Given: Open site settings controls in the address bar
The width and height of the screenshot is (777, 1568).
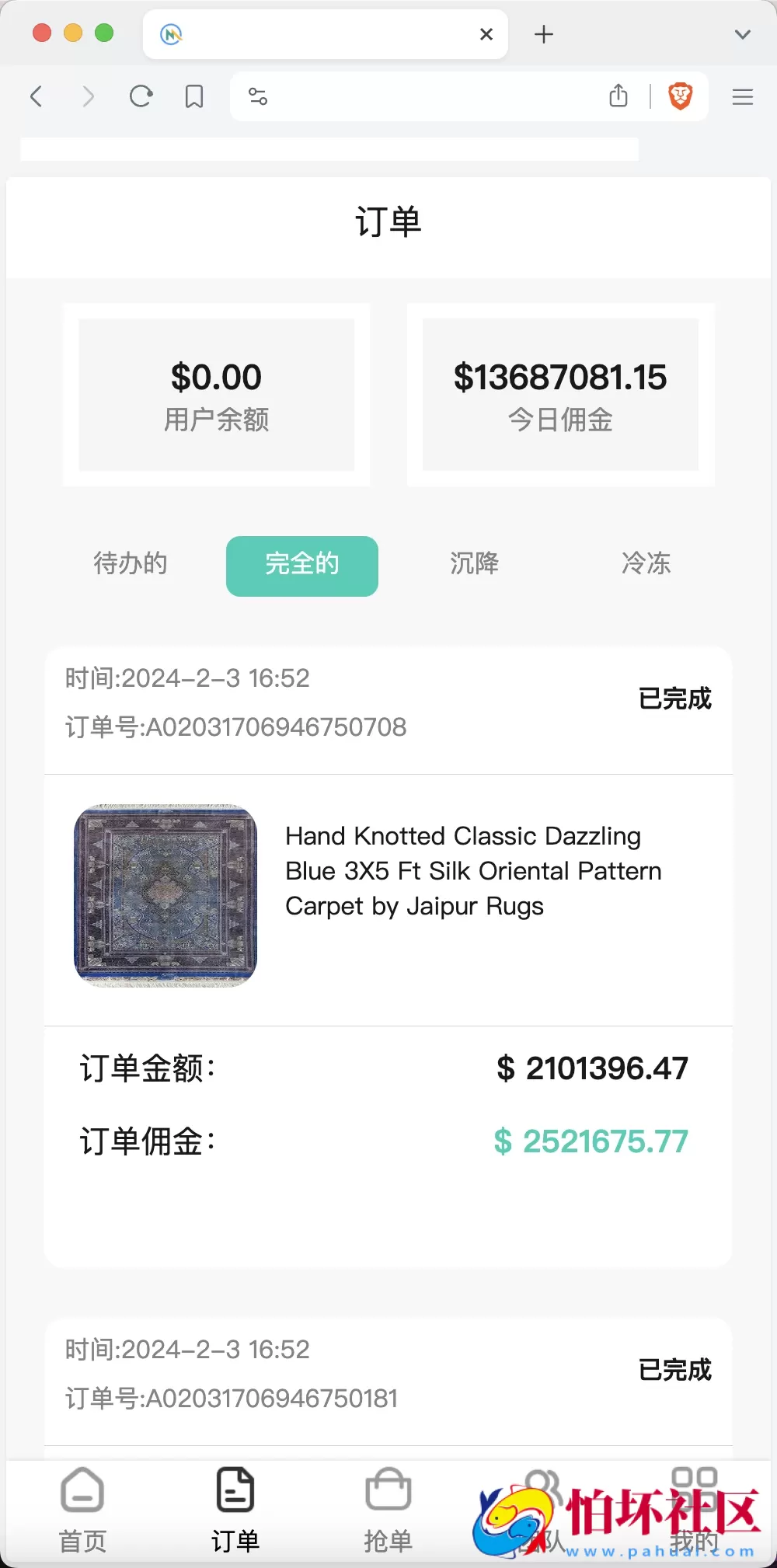Looking at the screenshot, I should coord(256,96).
